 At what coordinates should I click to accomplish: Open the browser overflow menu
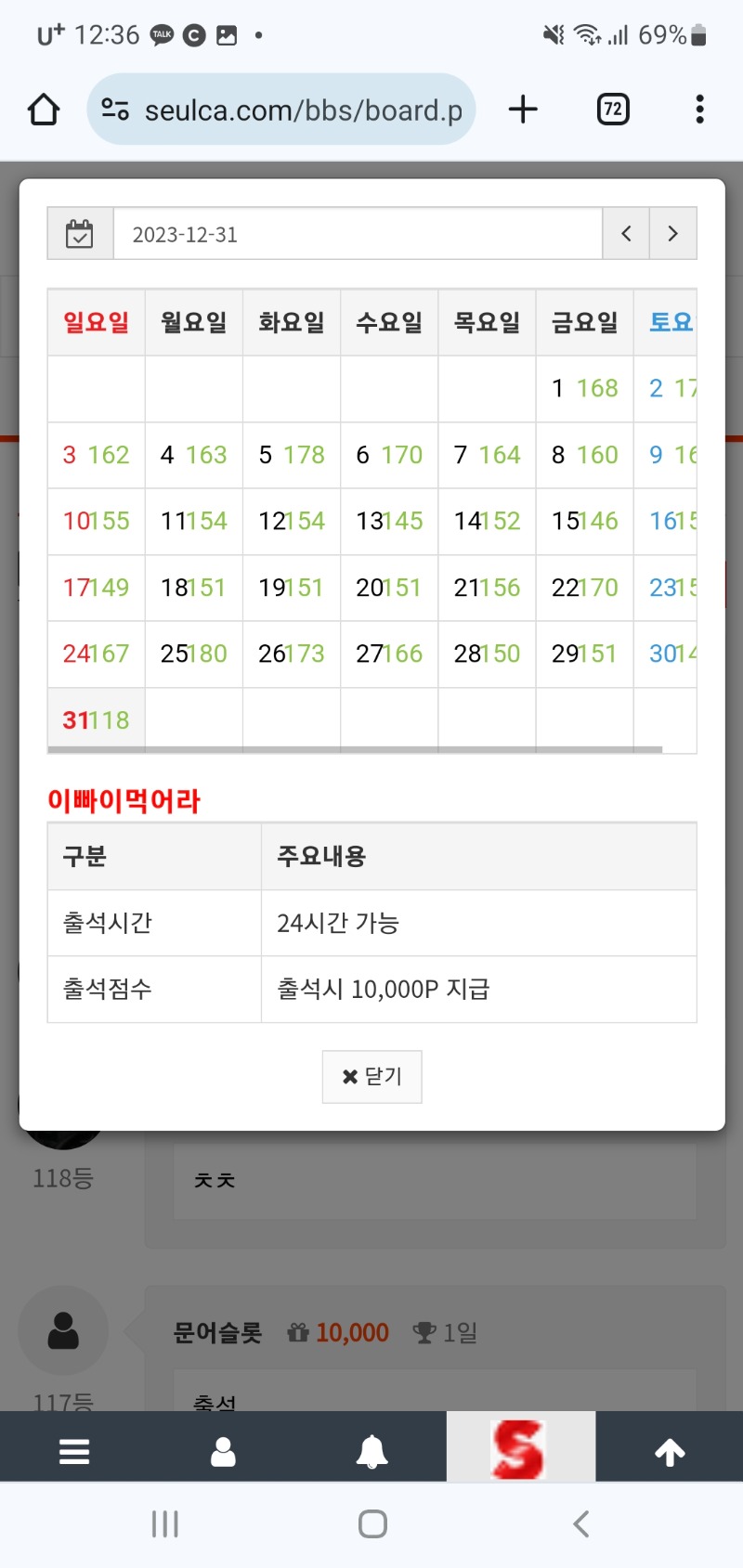tap(700, 110)
